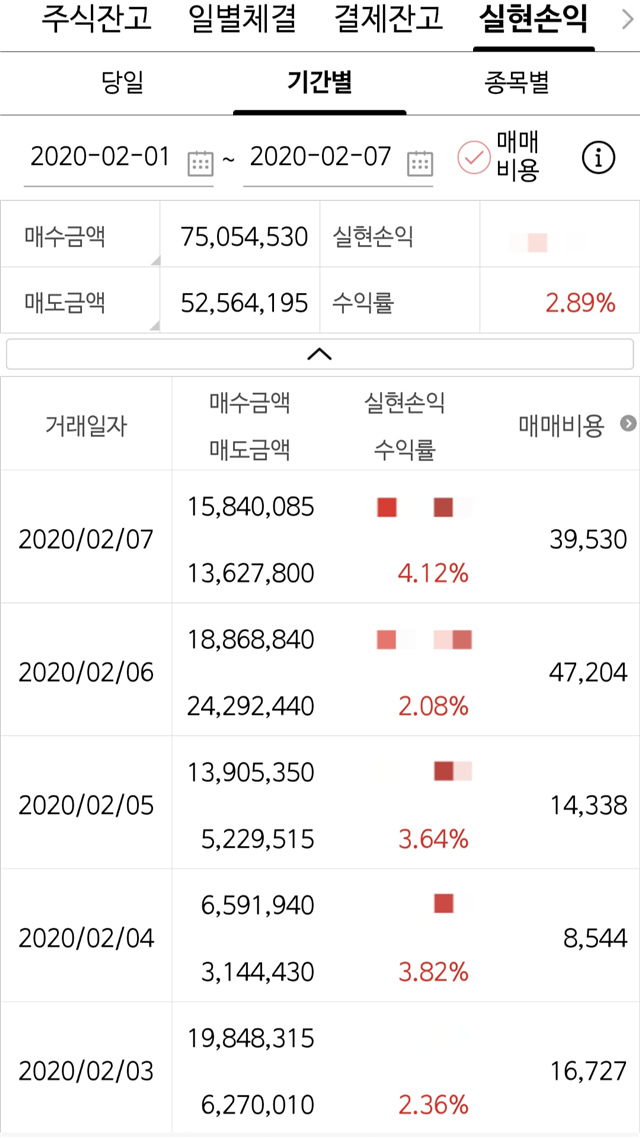The height and width of the screenshot is (1138, 640).
Task: Collapse the summary panel with the up chevron
Action: [x=320, y=354]
